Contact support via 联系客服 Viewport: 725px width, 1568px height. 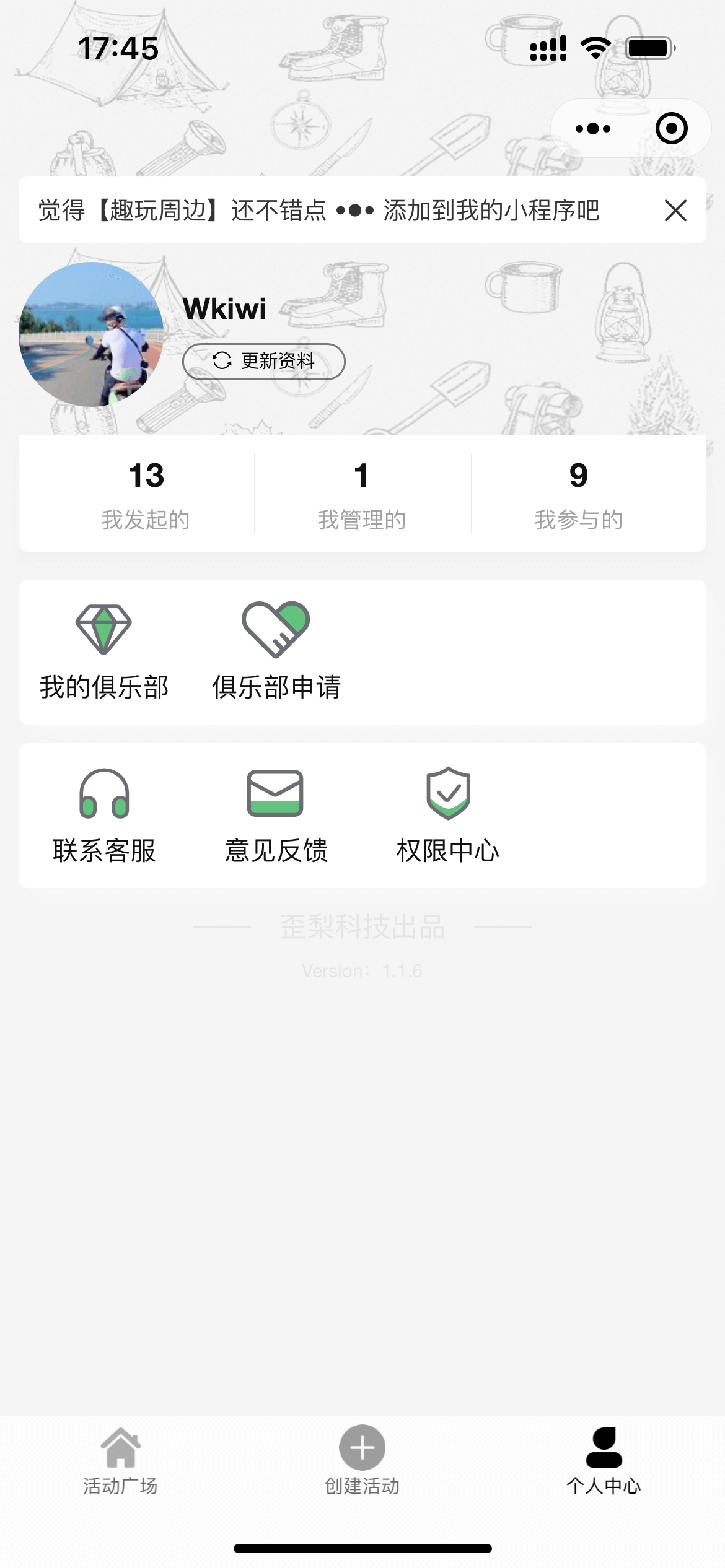[104, 816]
